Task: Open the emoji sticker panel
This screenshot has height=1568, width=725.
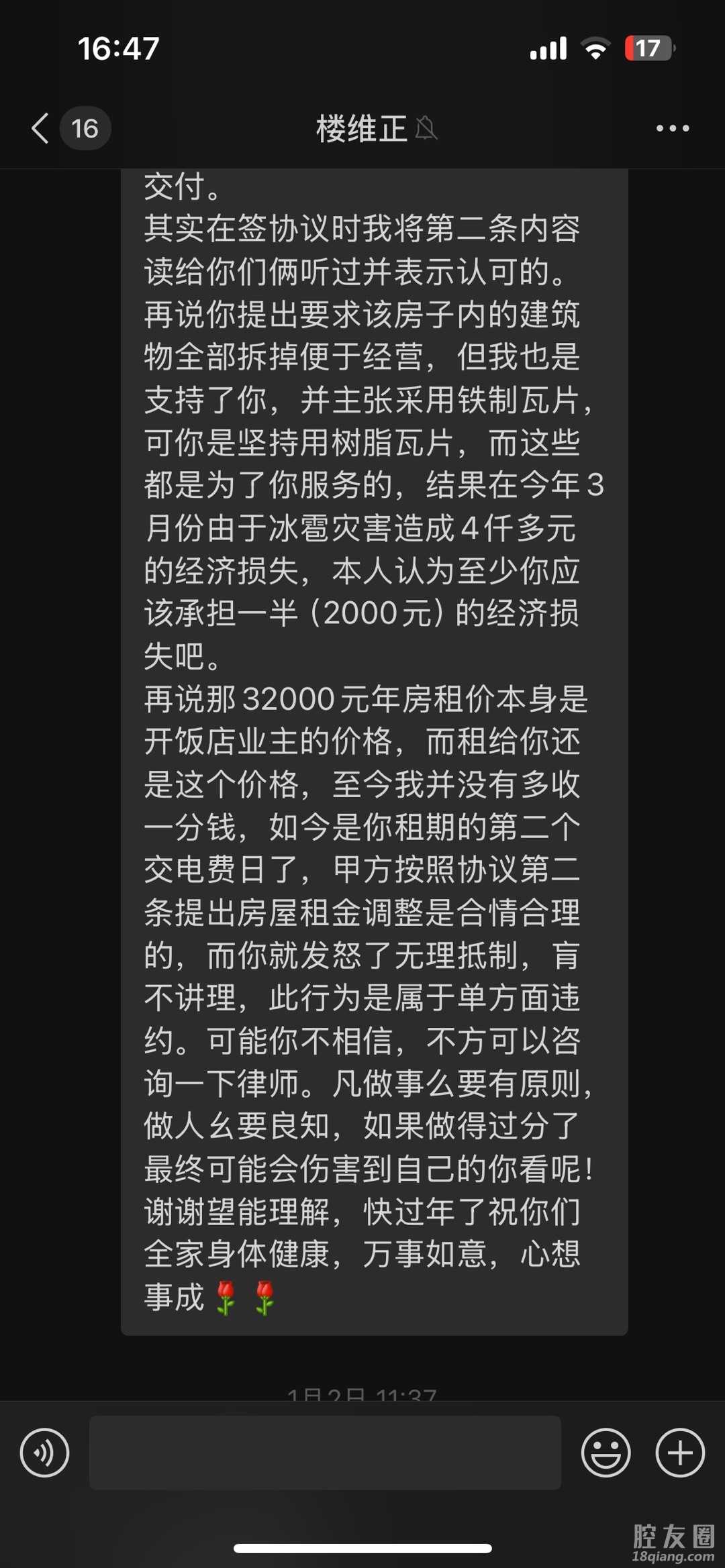Action: coord(606,1453)
